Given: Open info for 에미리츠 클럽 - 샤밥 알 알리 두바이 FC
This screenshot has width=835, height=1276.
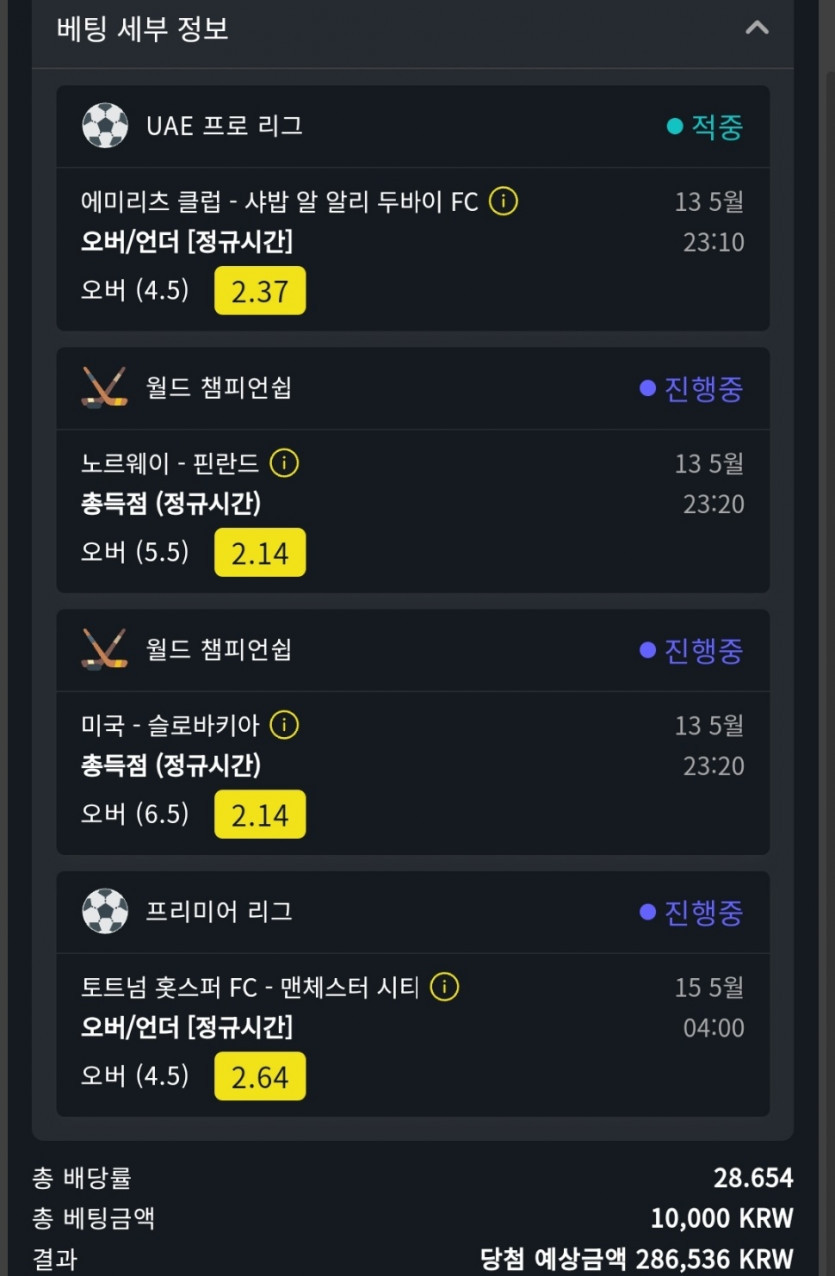Looking at the screenshot, I should [x=503, y=202].
